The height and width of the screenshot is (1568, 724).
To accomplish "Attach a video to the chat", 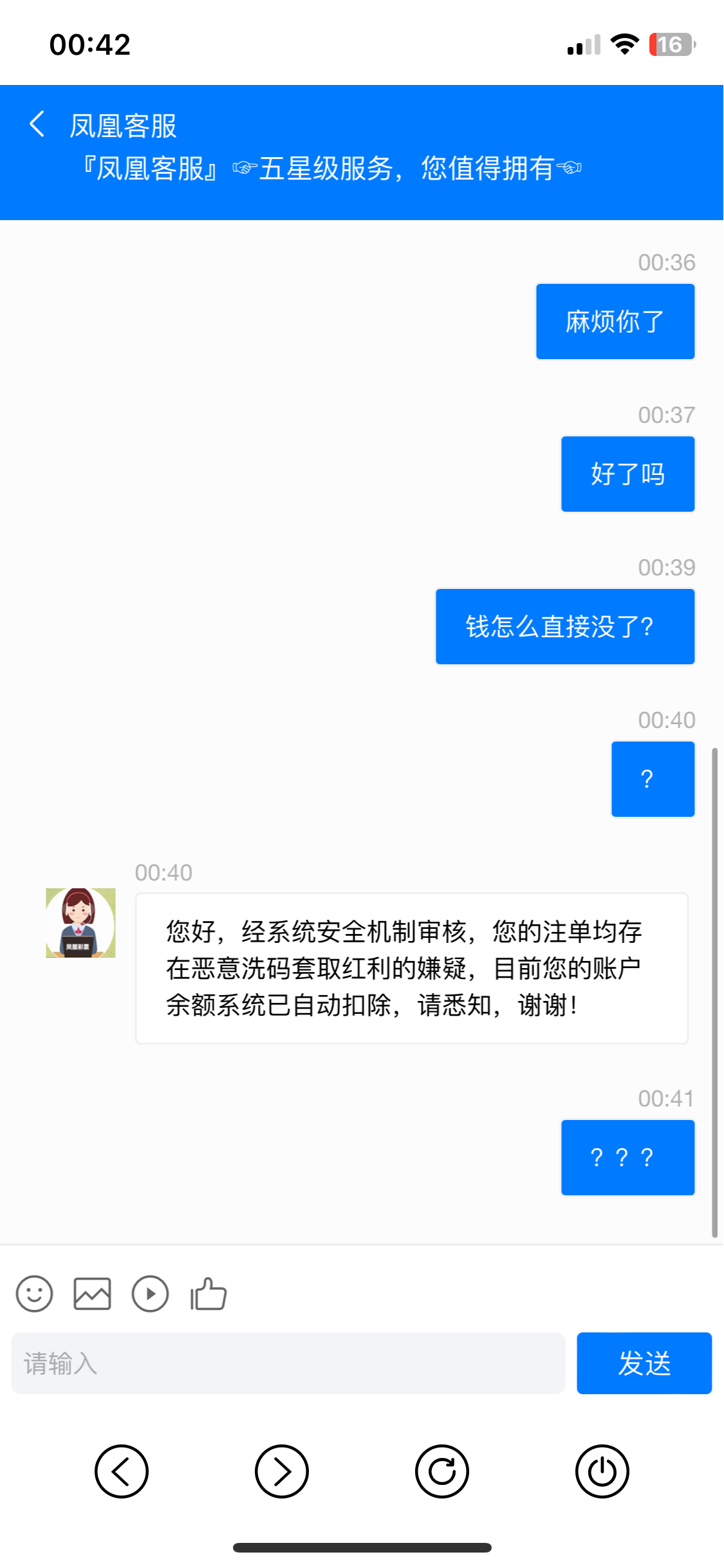I will (x=150, y=1294).
